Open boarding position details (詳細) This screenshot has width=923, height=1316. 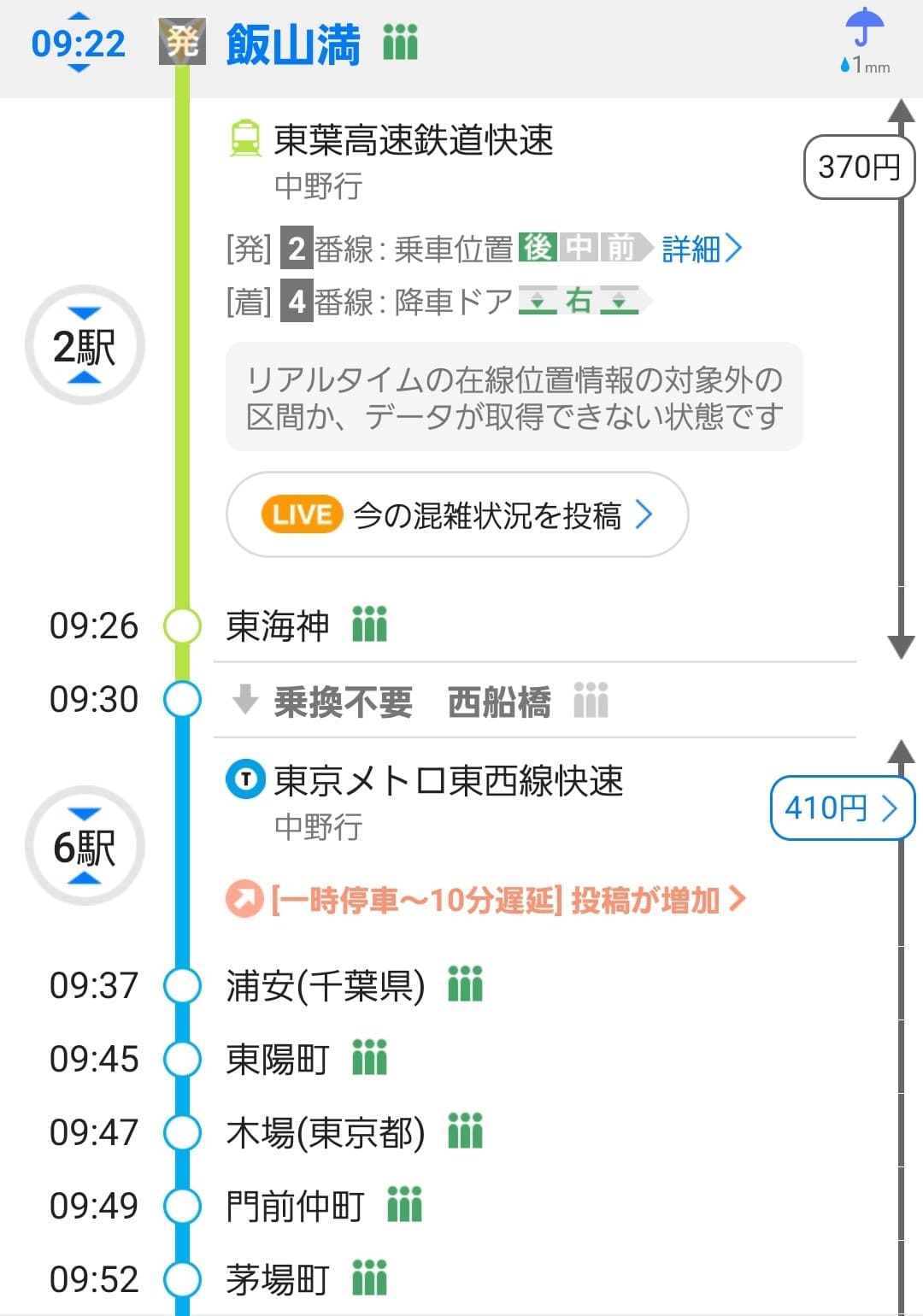[x=701, y=249]
